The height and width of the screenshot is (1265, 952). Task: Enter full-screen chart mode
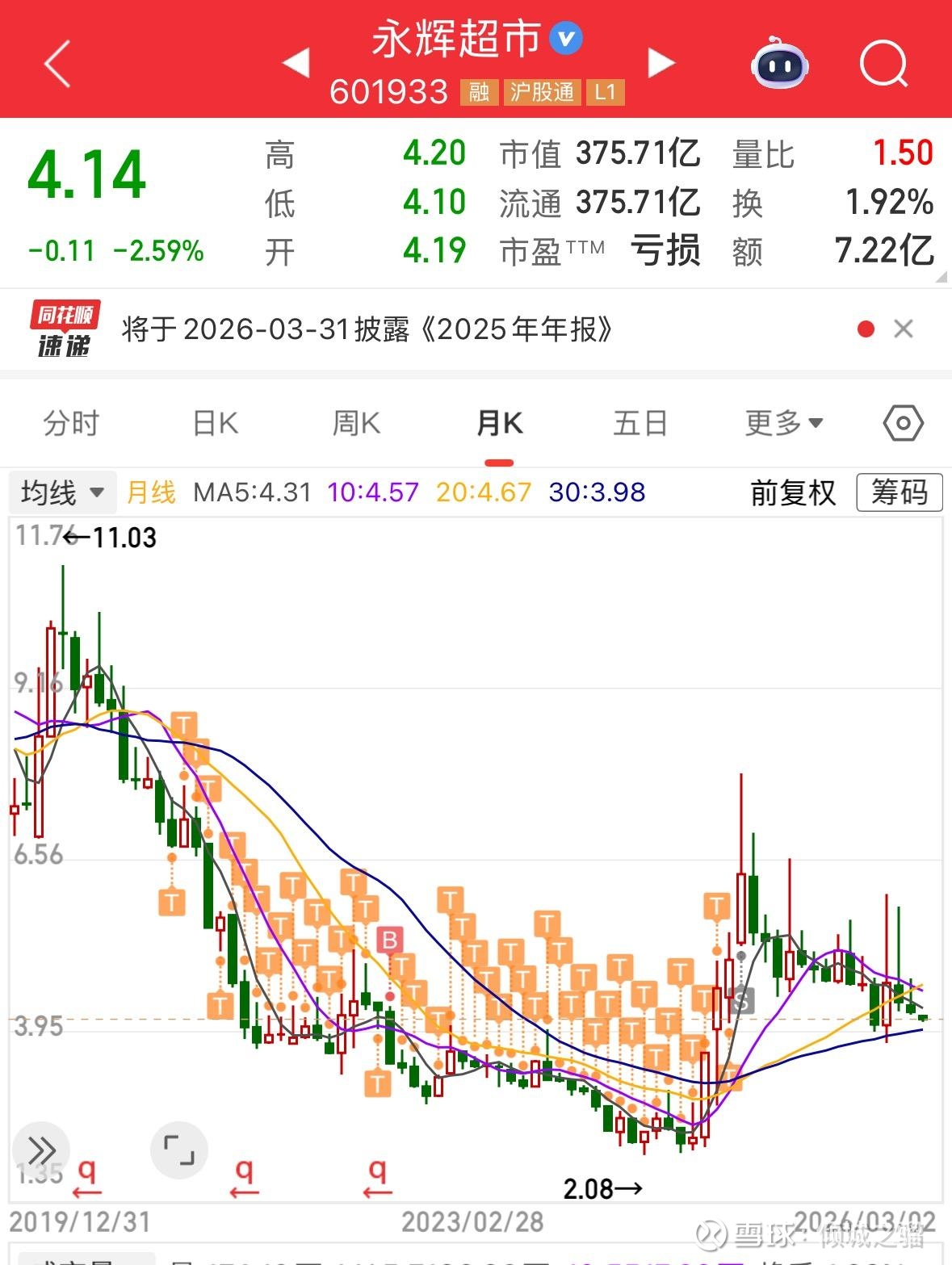point(179,1150)
